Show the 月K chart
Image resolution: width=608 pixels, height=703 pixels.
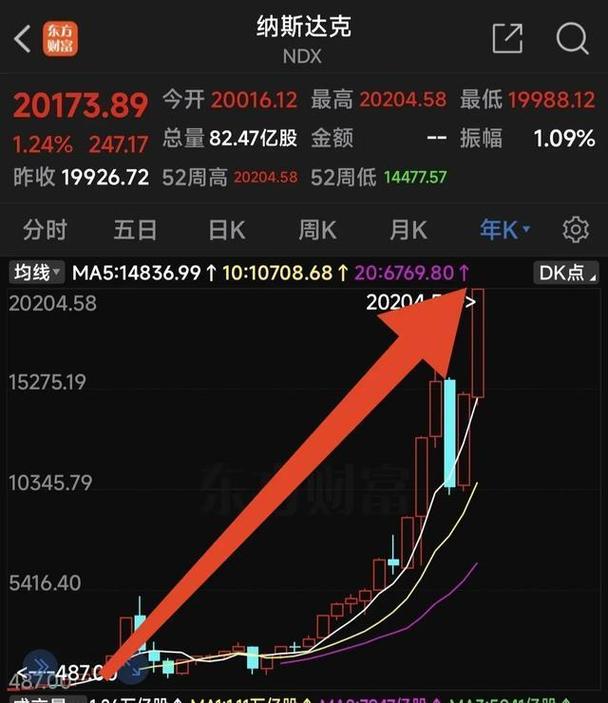(407, 230)
